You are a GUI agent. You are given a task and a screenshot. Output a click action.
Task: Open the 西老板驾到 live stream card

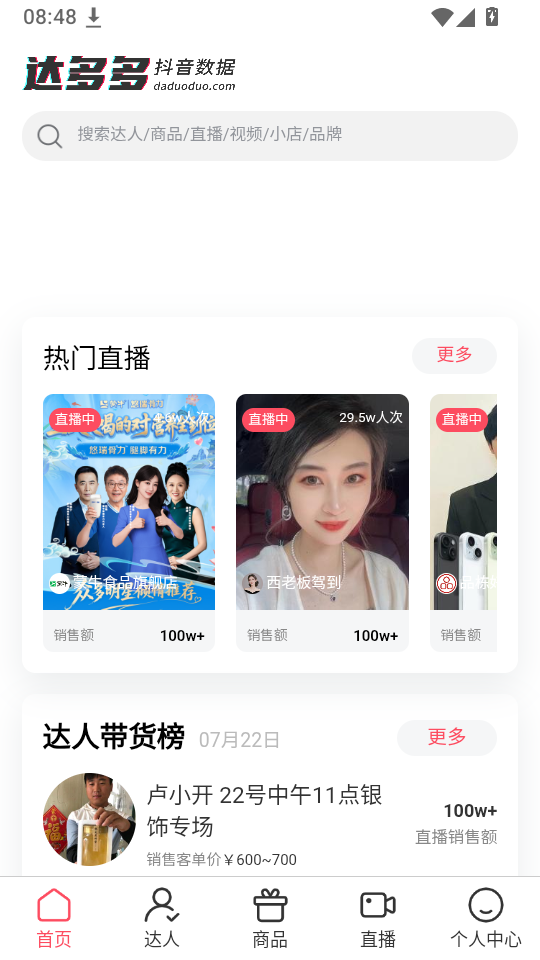[322, 522]
